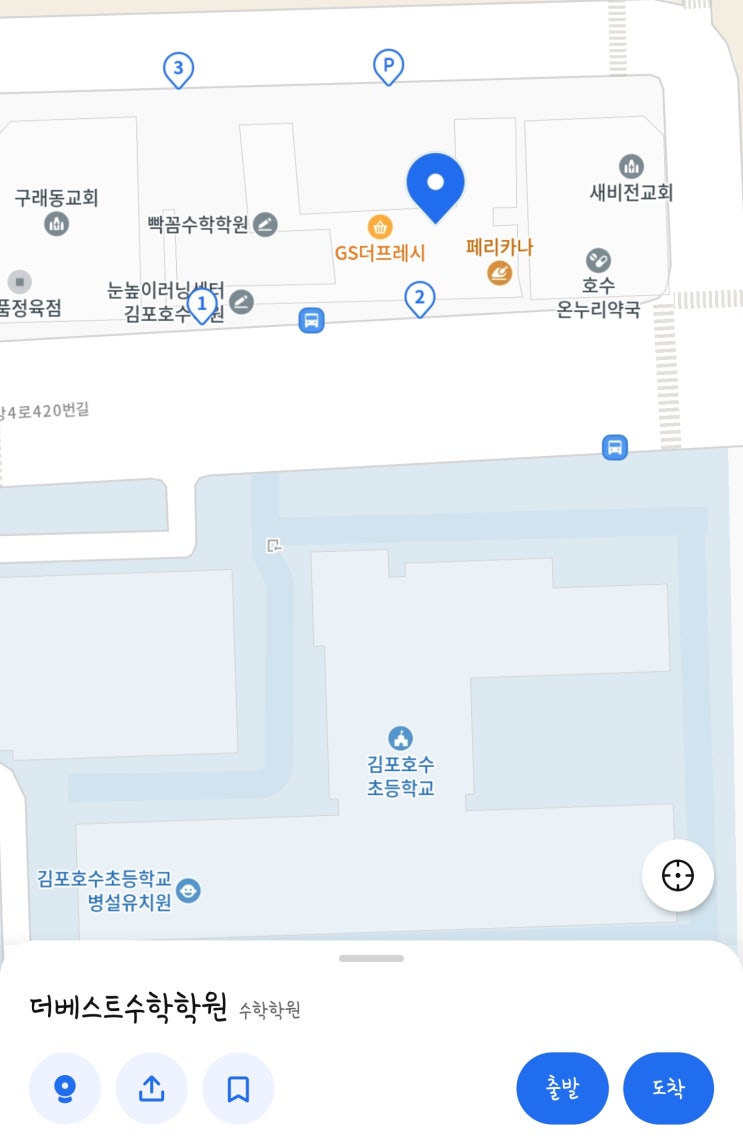Image resolution: width=743 pixels, height=1139 pixels.
Task: Open the 눈높이러닝센터 marker
Action: coord(241,301)
